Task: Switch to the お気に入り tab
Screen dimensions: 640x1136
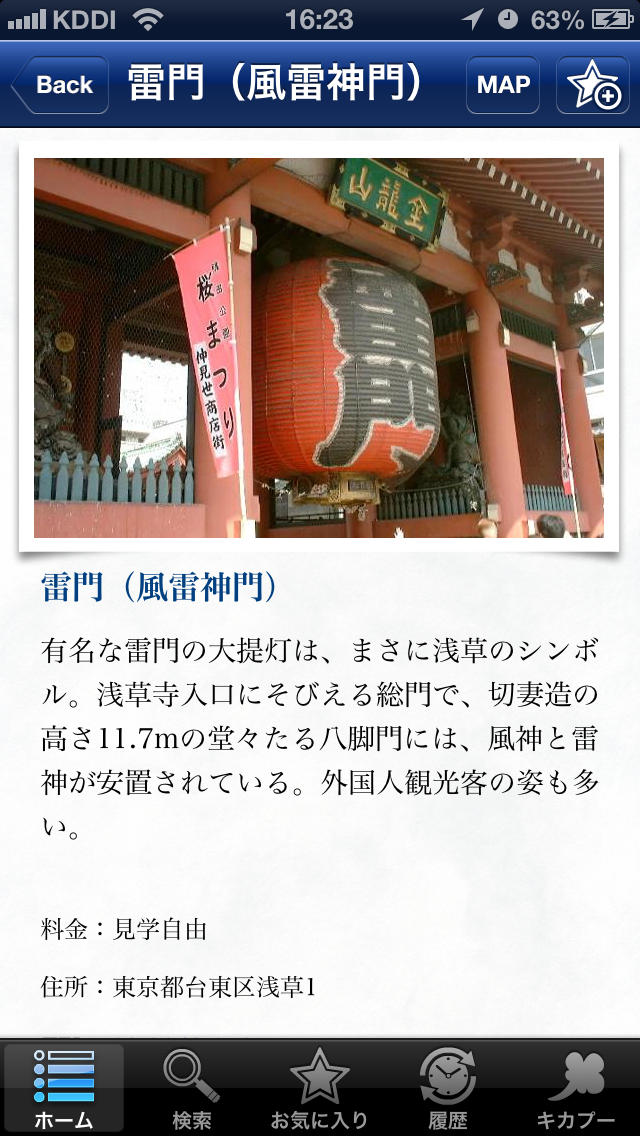Action: pos(320,1088)
